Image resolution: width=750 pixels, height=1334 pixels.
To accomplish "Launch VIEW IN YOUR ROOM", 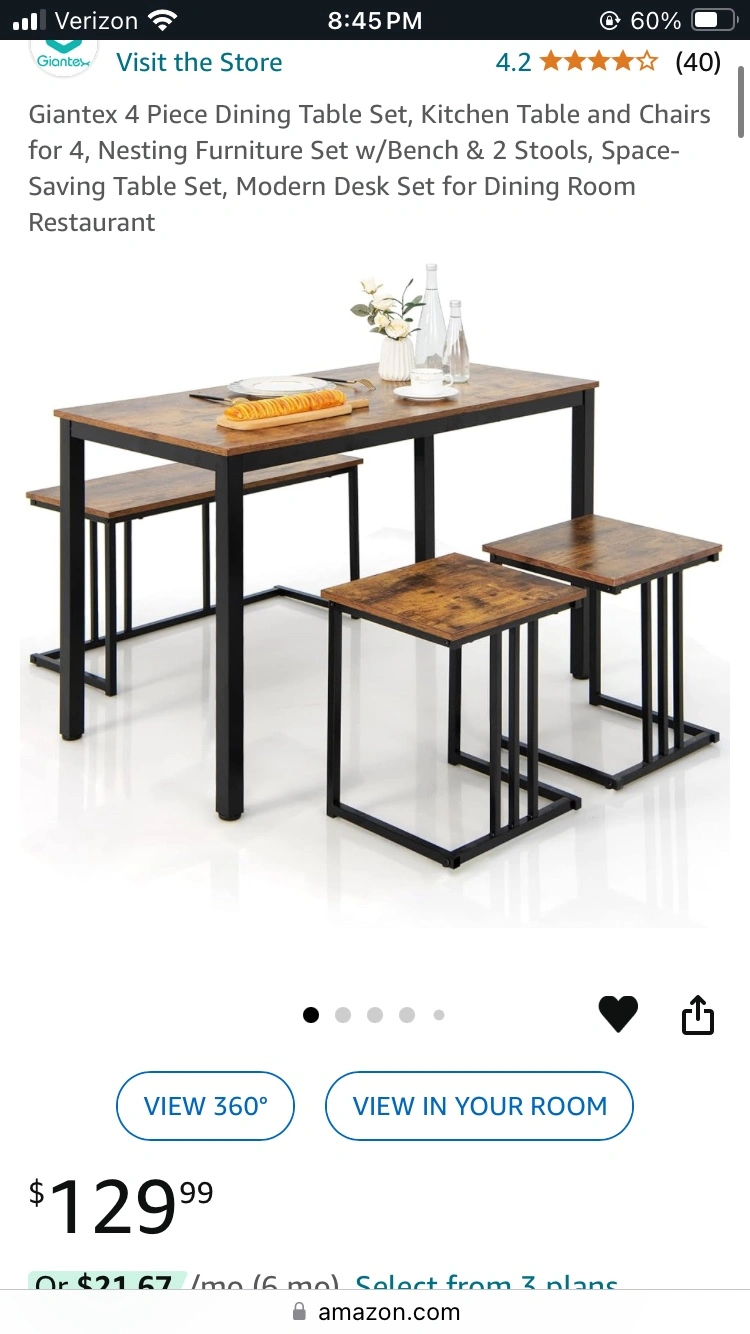I will pos(480,1106).
